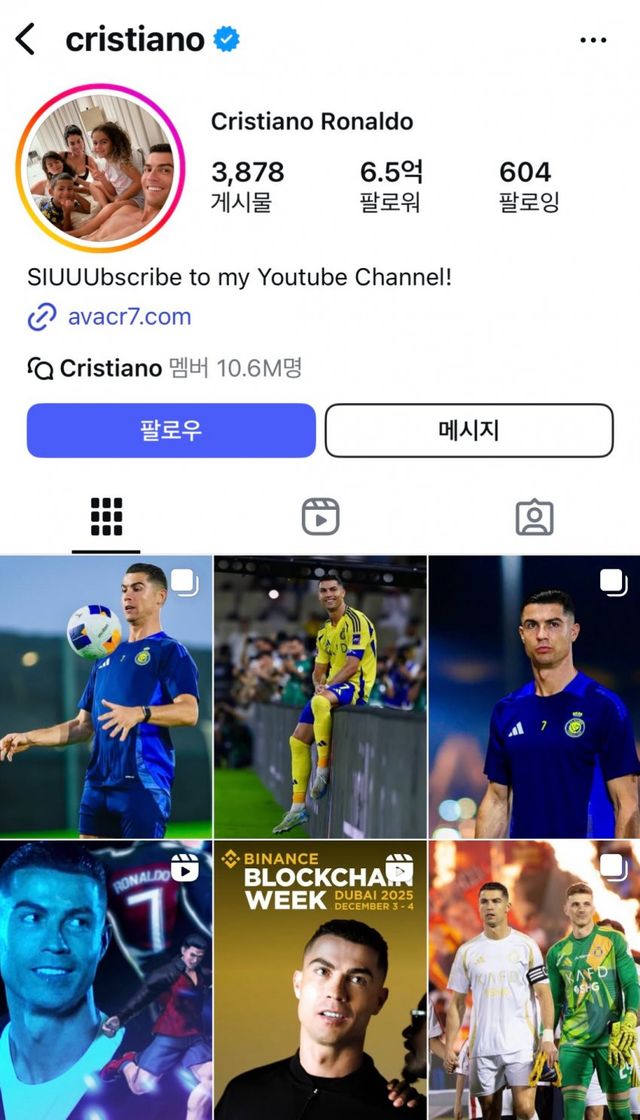Open the close-up blue jersey post
640x1120 pixels.
pos(534,697)
